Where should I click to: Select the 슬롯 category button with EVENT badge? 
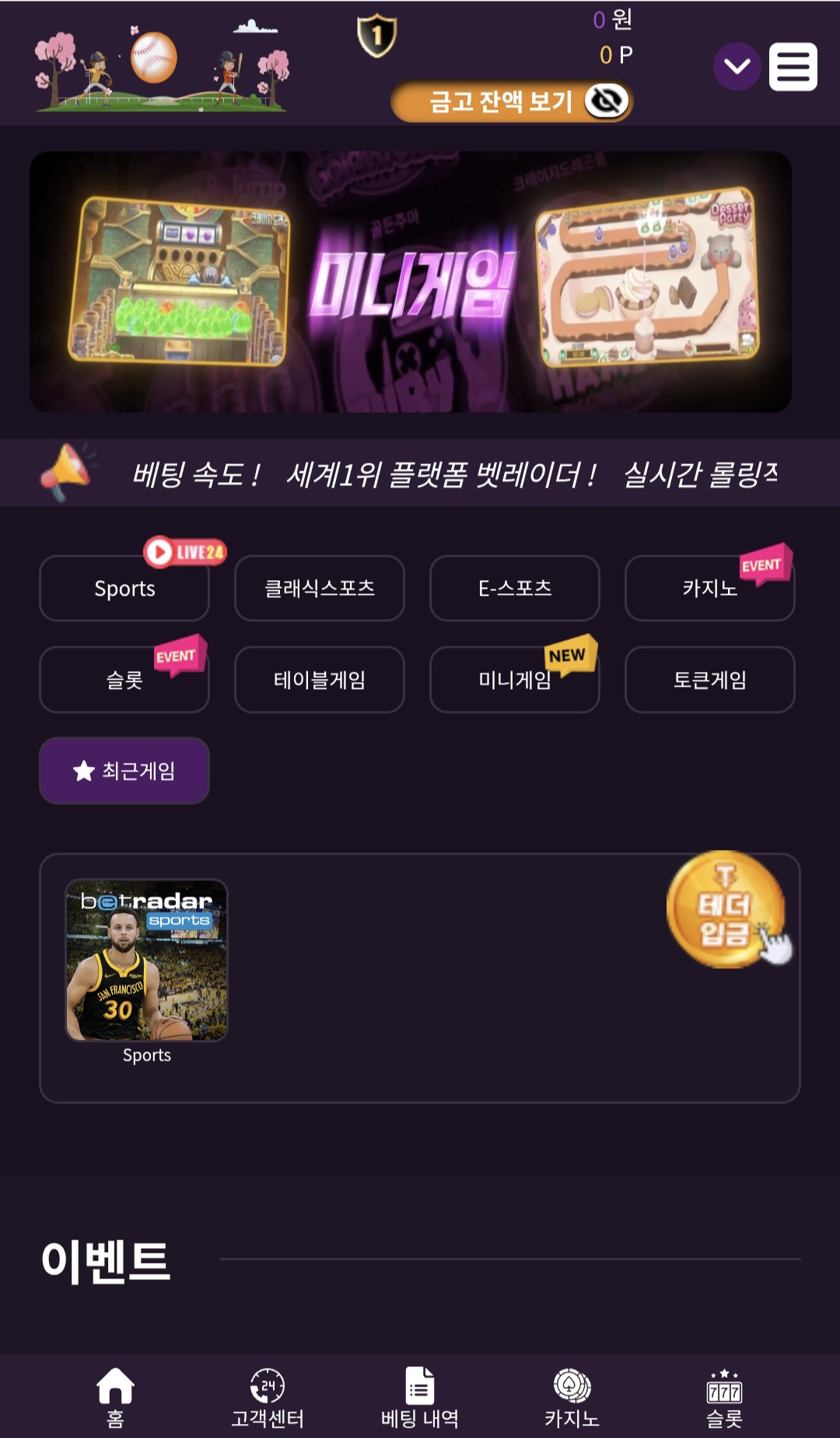coord(124,680)
